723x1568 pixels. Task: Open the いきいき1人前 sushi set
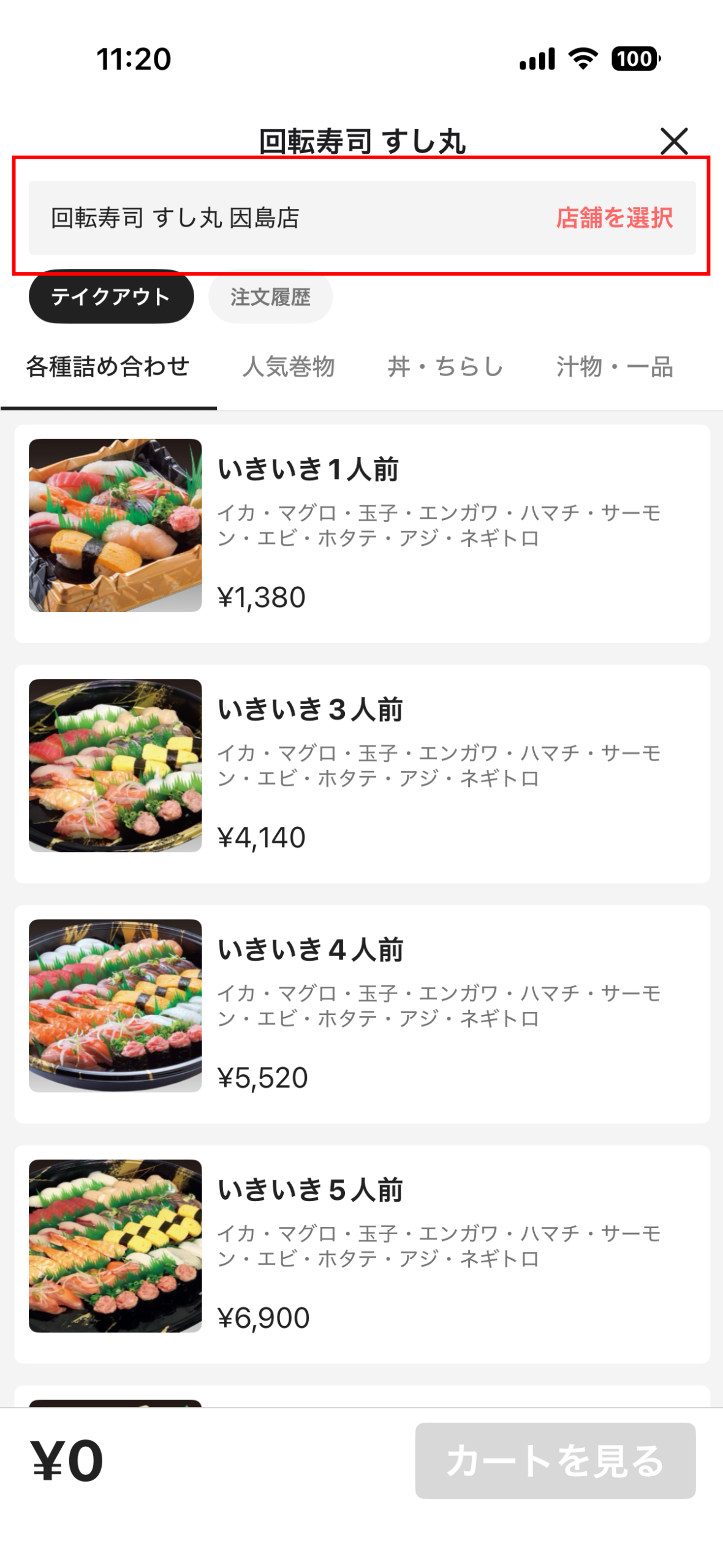(362, 533)
